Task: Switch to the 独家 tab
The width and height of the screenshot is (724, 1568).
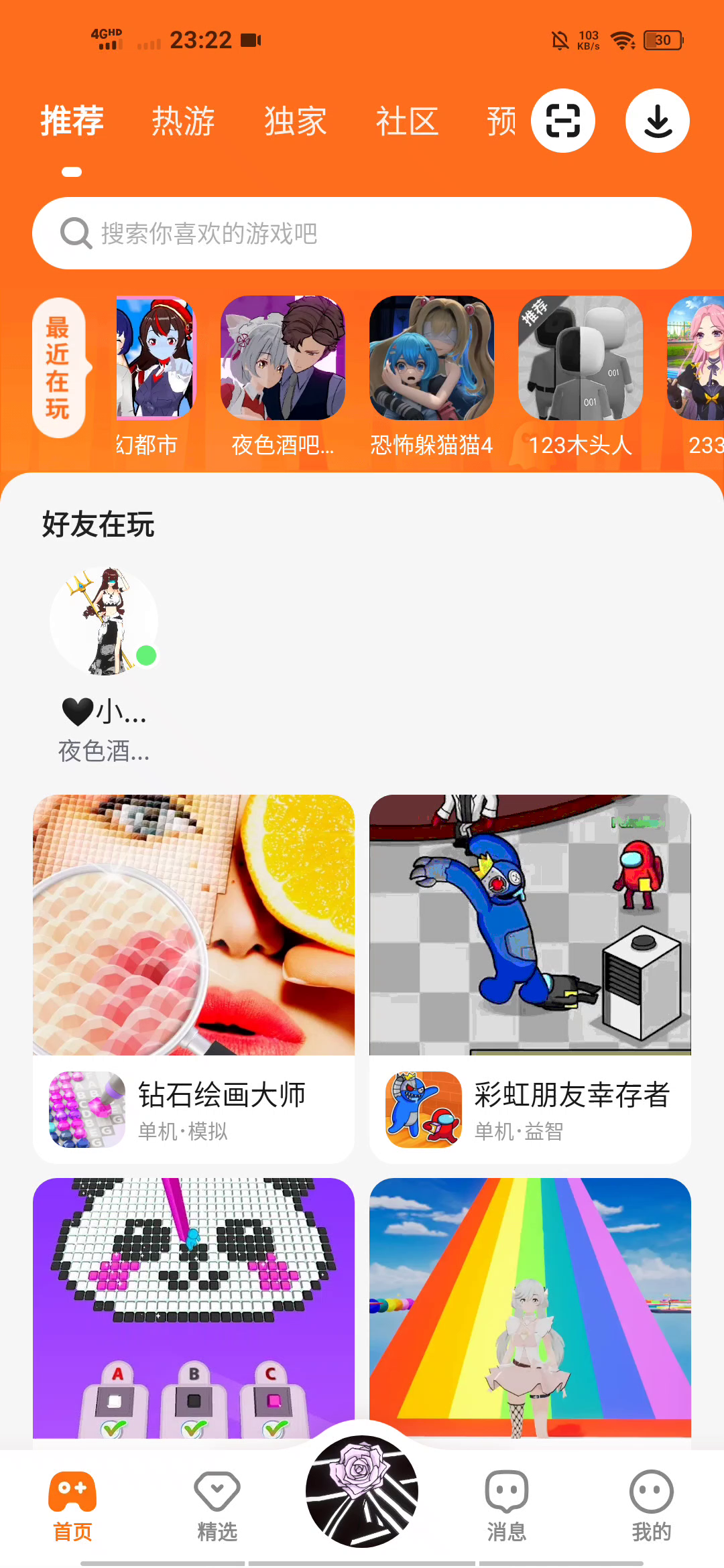Action: pos(295,121)
